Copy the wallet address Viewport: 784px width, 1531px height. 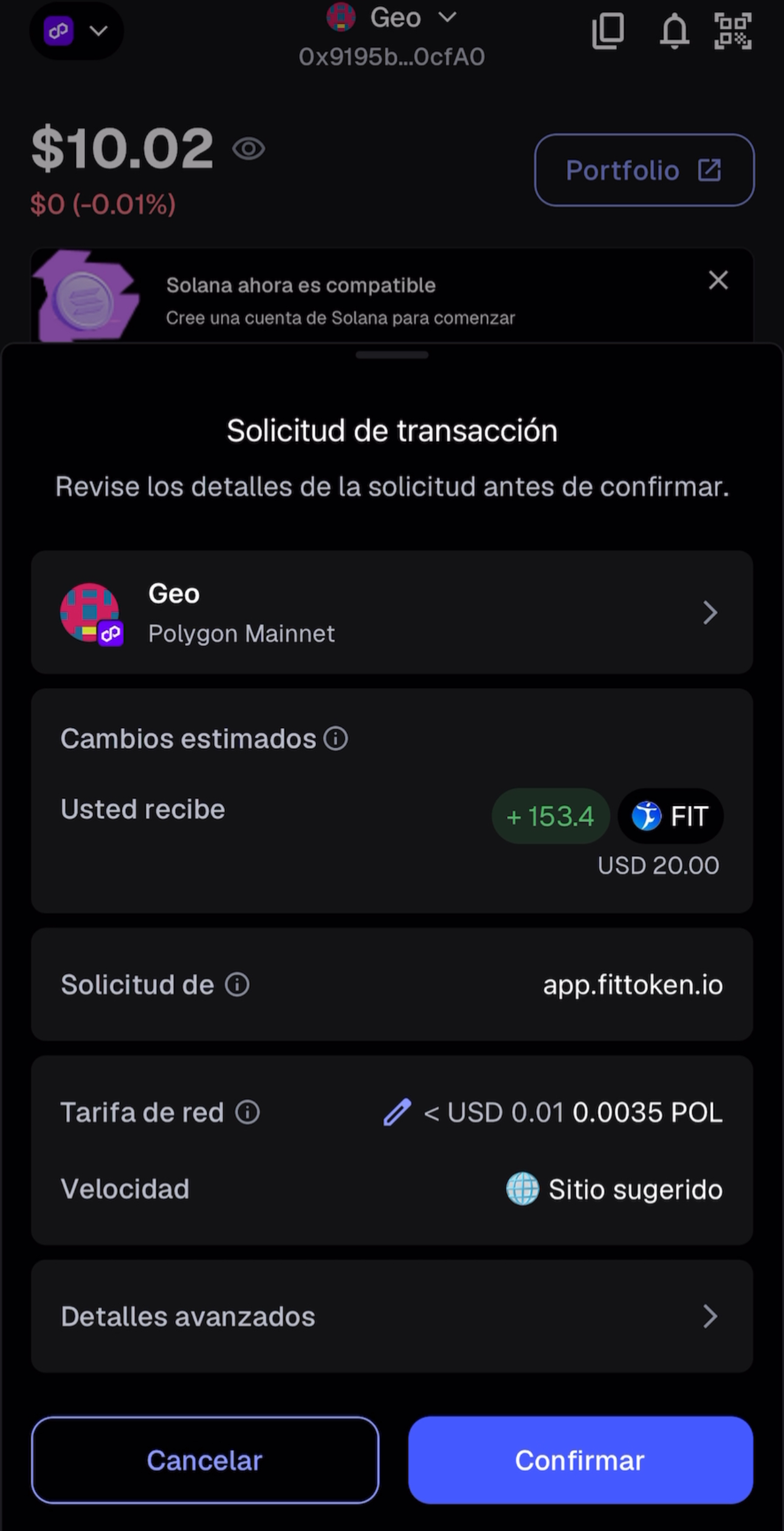pyautogui.click(x=608, y=30)
